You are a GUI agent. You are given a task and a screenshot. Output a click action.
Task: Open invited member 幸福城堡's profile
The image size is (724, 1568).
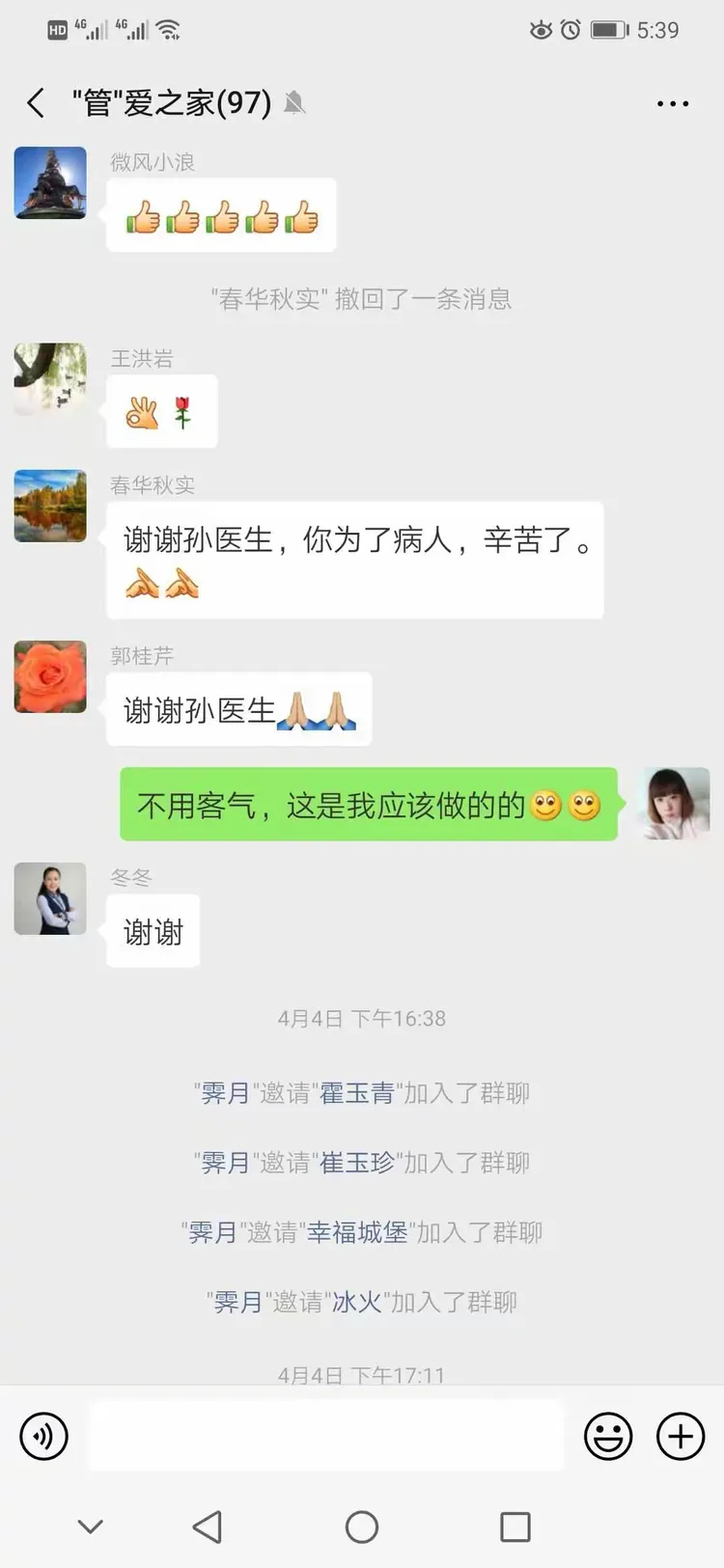tap(356, 1232)
